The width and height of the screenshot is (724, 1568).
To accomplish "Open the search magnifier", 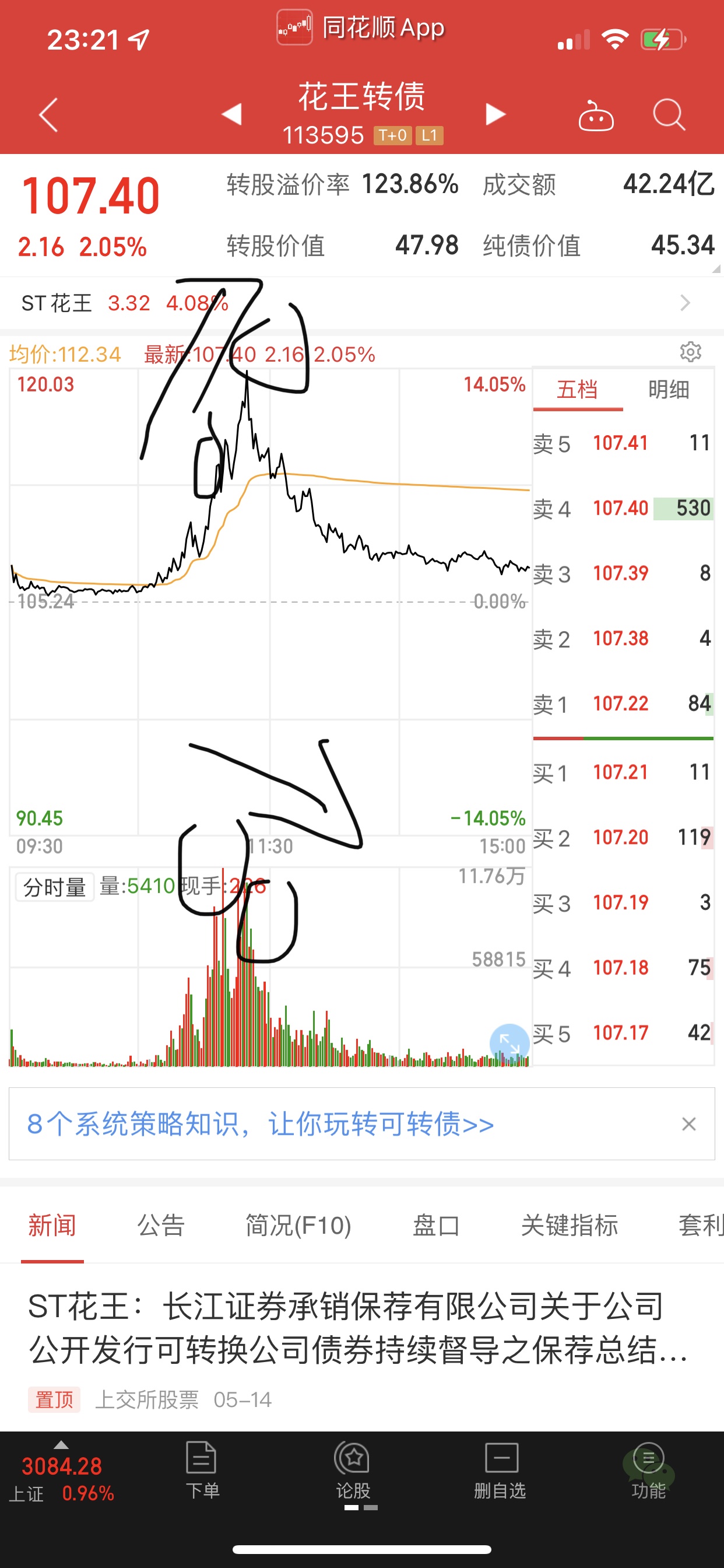I will click(x=669, y=114).
